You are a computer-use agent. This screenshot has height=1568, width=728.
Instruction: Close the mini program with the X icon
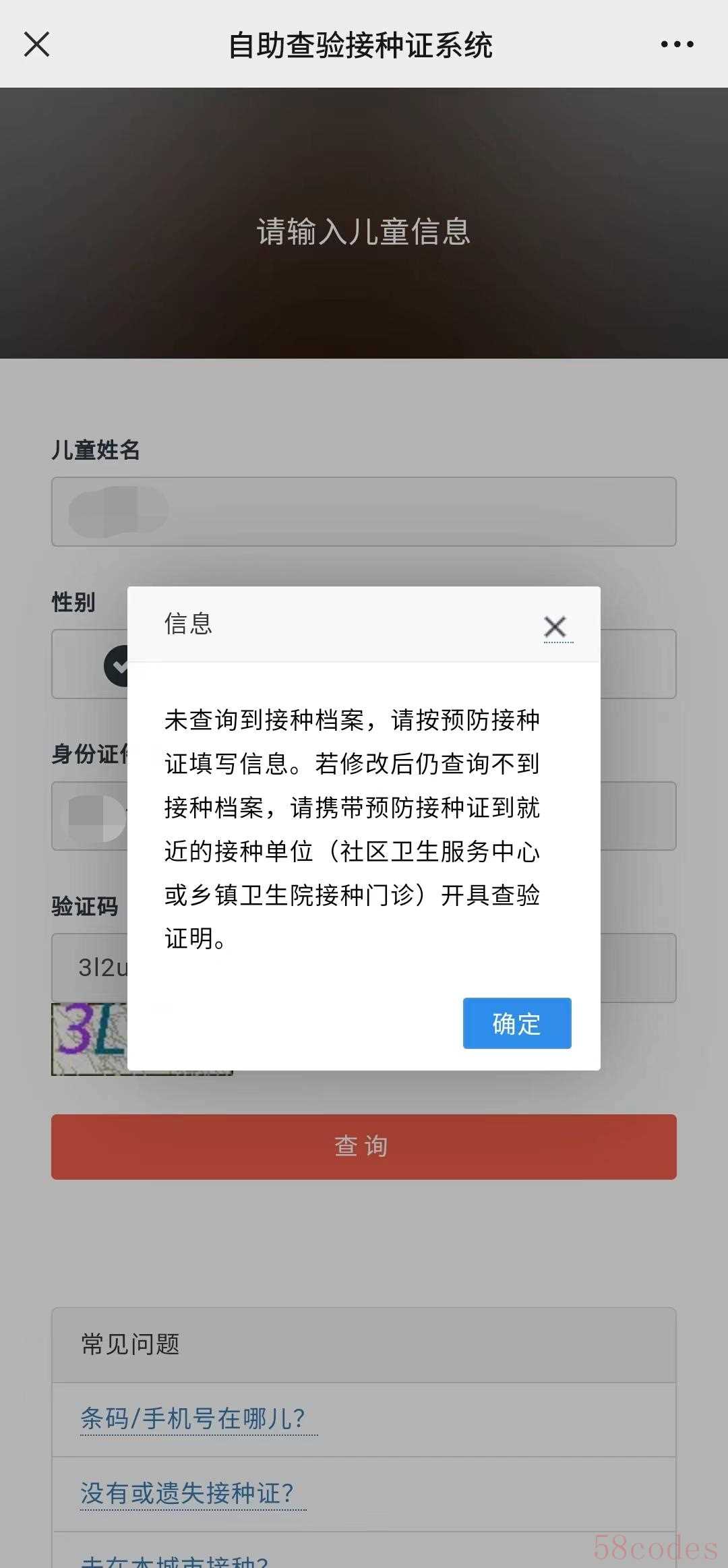36,44
